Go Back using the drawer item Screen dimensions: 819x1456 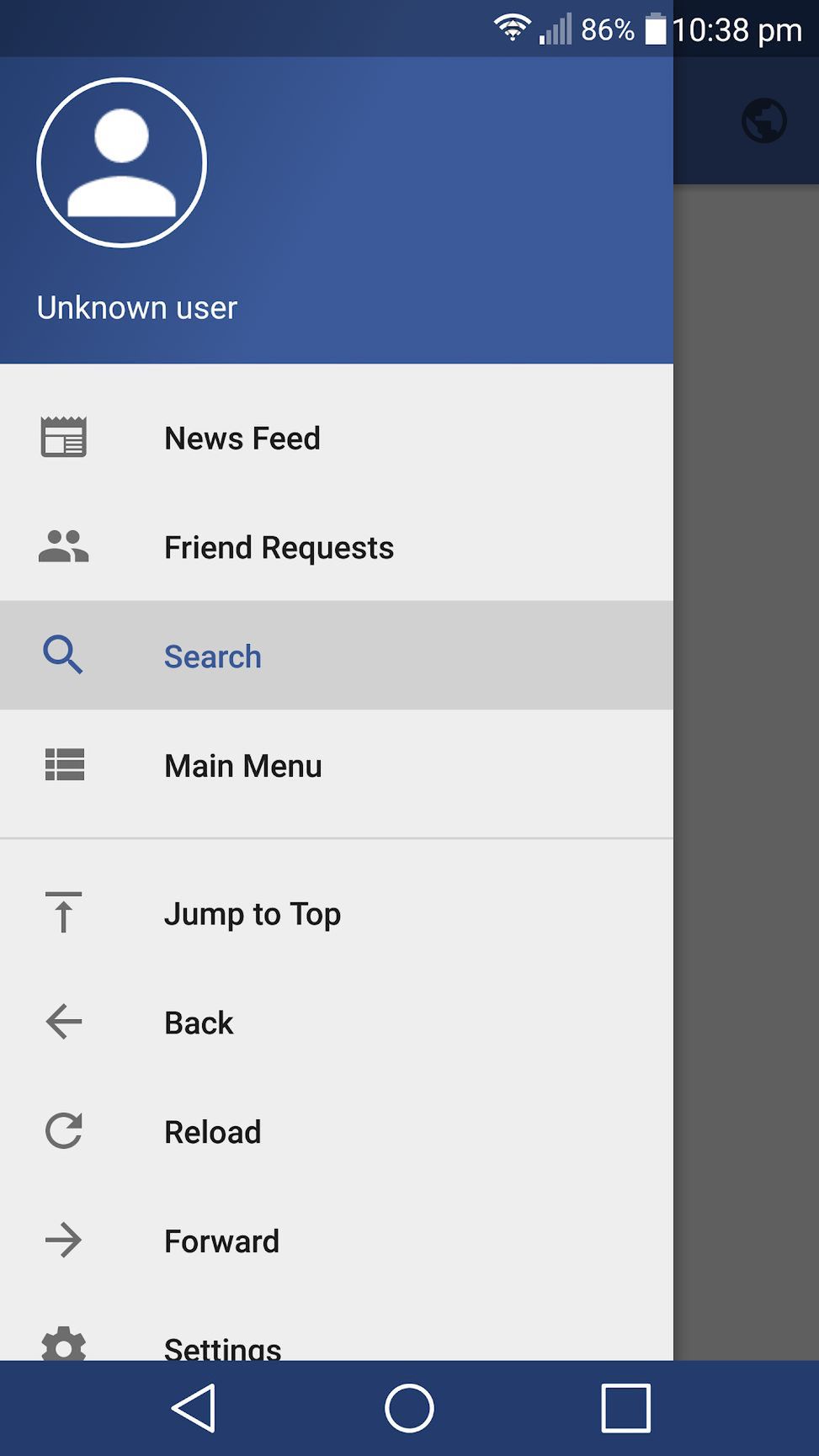337,1023
